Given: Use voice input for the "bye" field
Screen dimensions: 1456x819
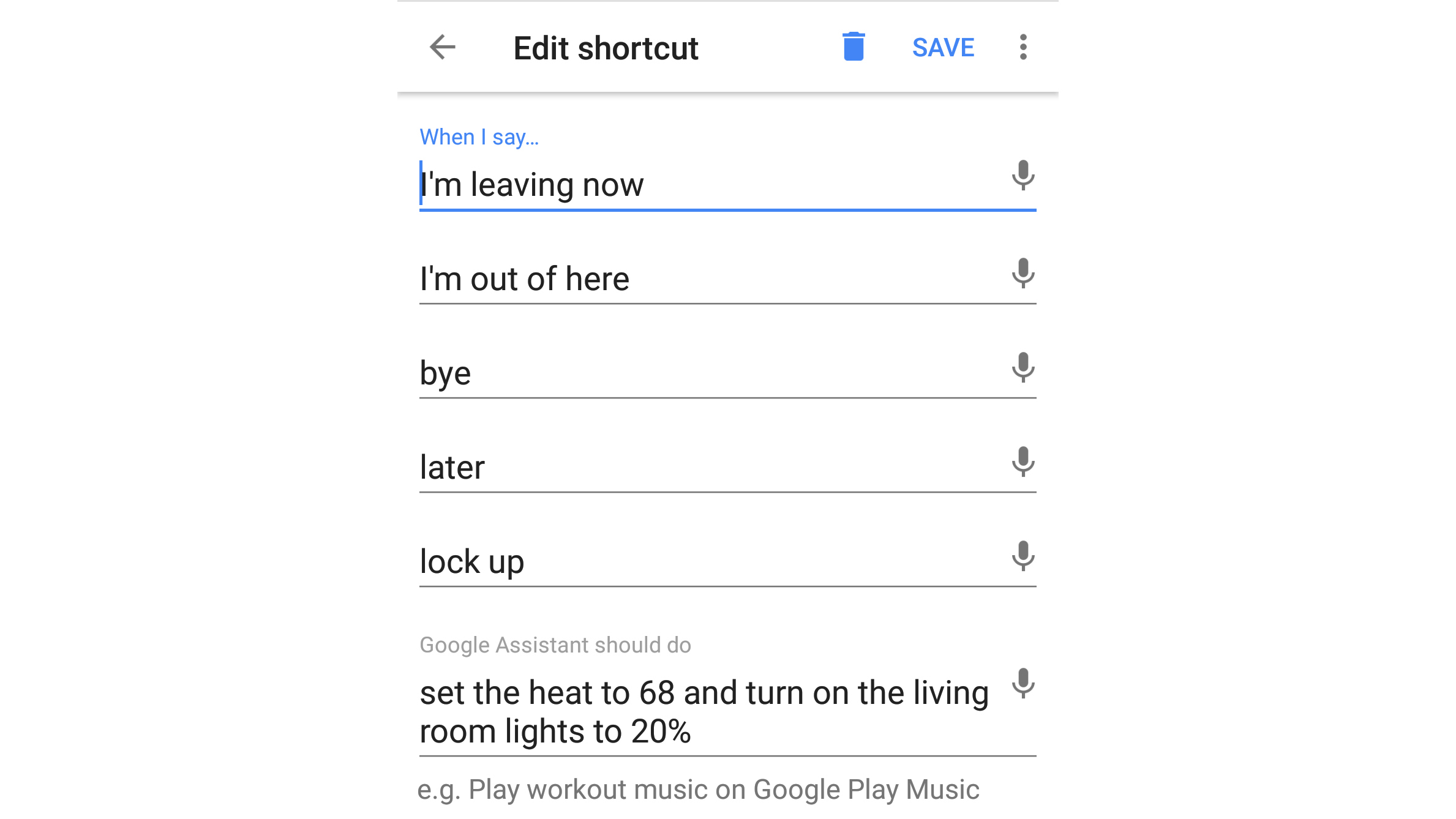Looking at the screenshot, I should 1023,367.
